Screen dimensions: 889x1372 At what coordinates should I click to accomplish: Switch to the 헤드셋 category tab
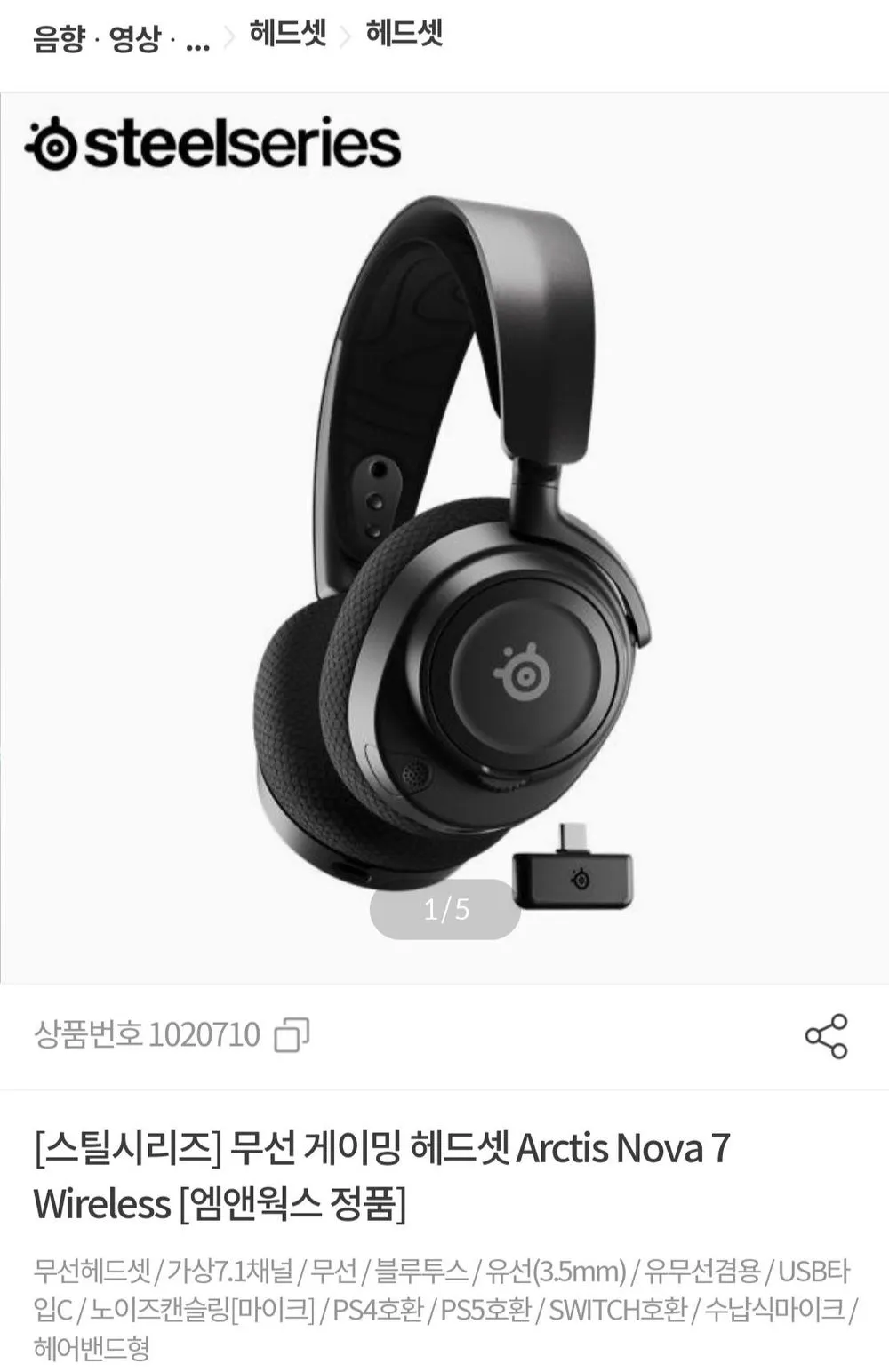pyautogui.click(x=404, y=33)
